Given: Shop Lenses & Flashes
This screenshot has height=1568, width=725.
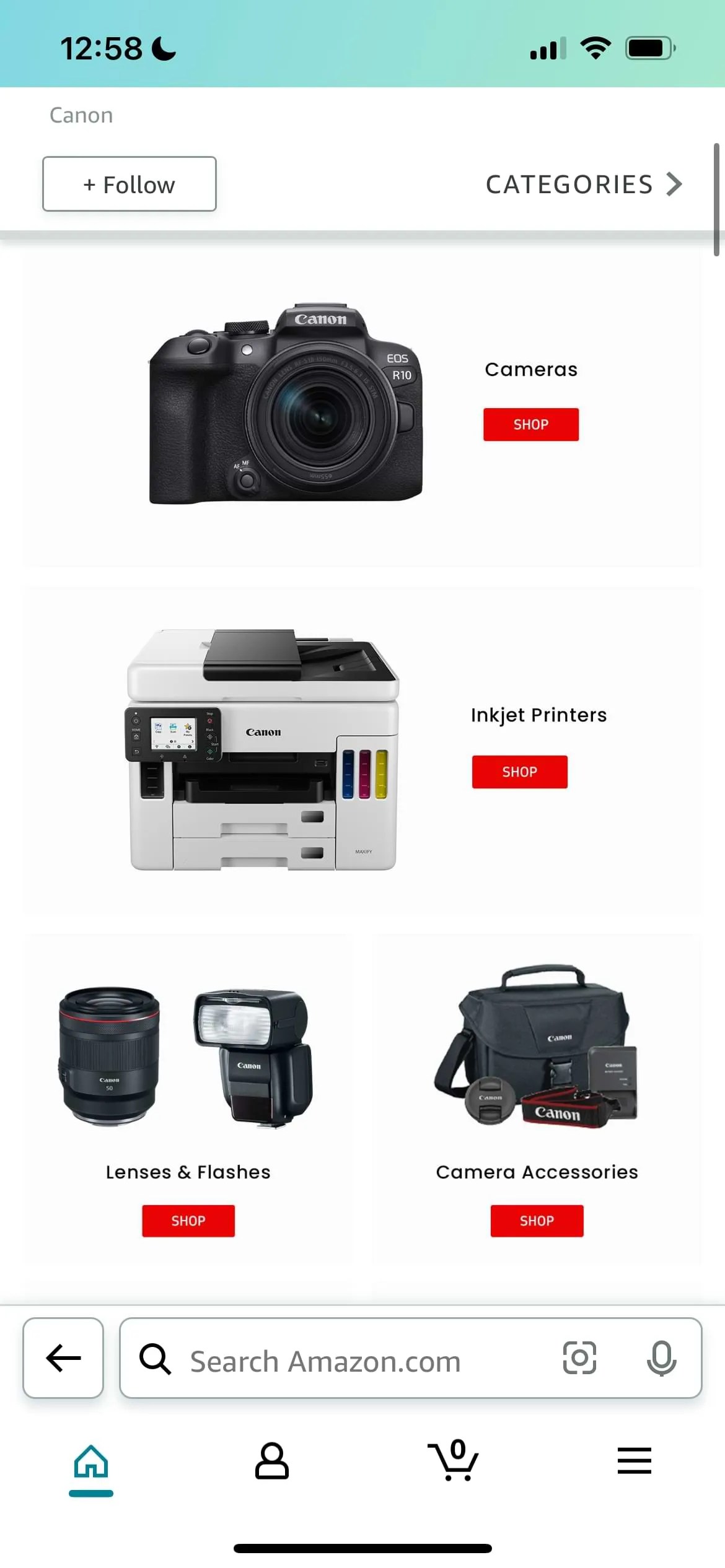Looking at the screenshot, I should click(188, 1221).
